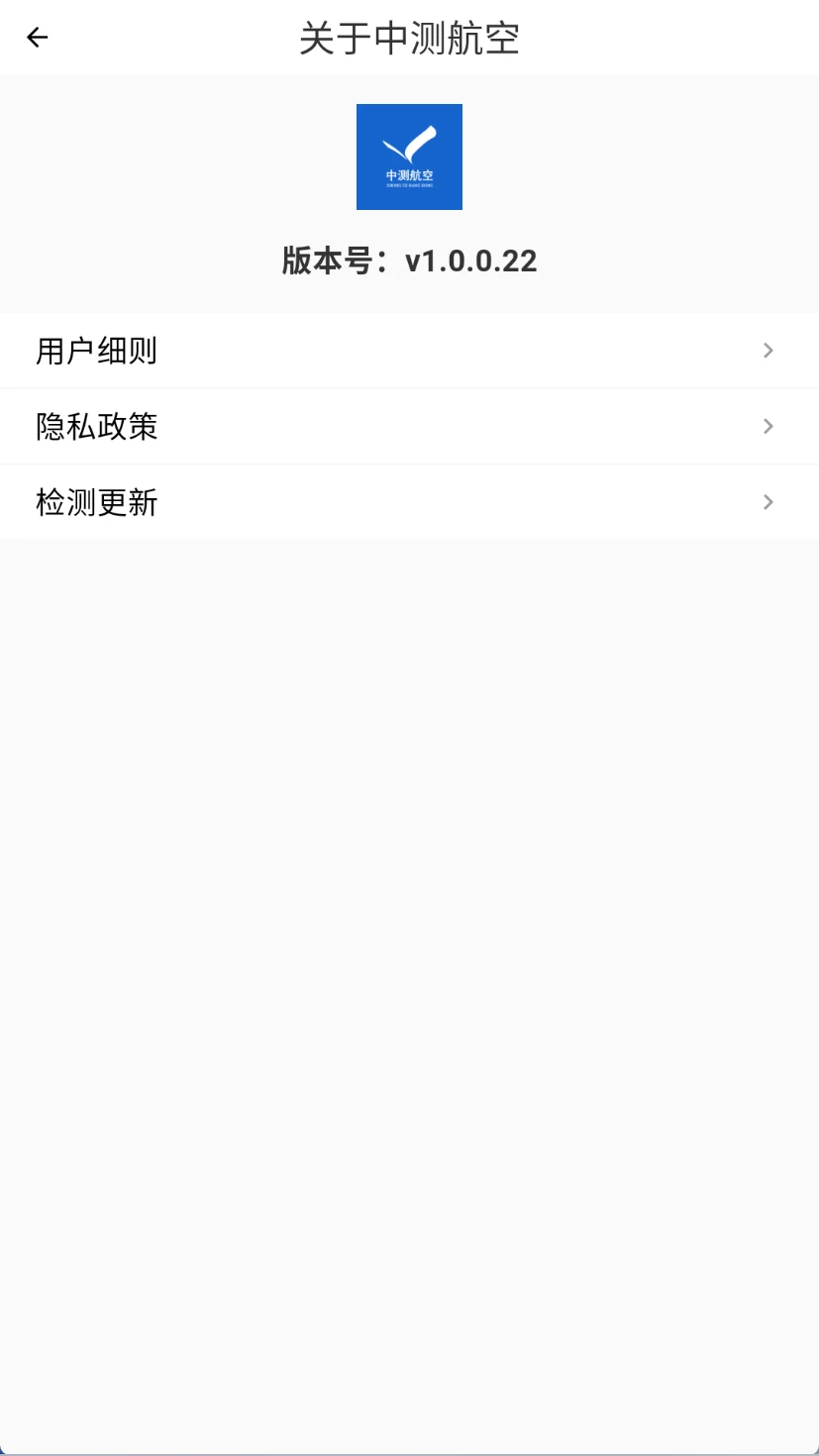
Task: Open the 隐私政策 chevron on the right
Action: point(768,426)
